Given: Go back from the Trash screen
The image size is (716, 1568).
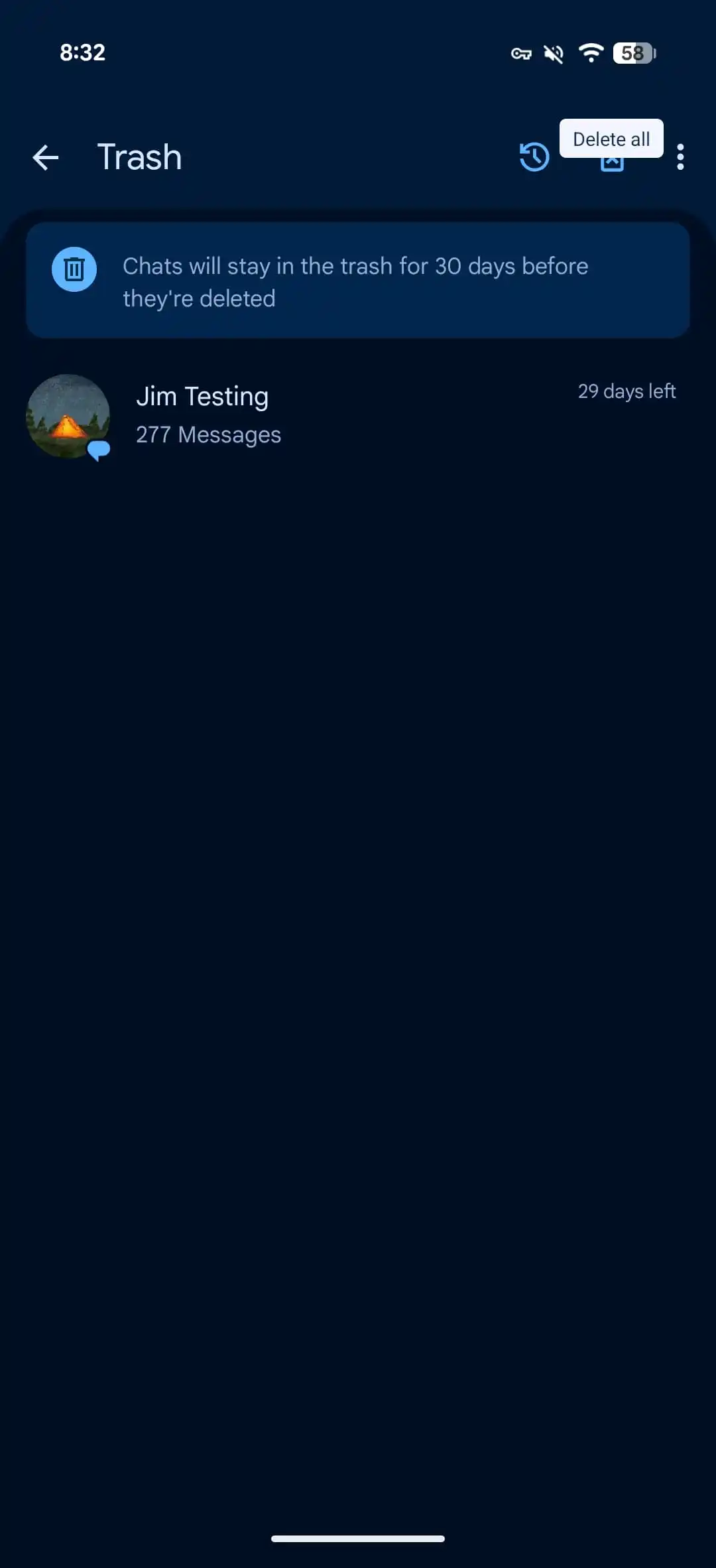Looking at the screenshot, I should 46,157.
